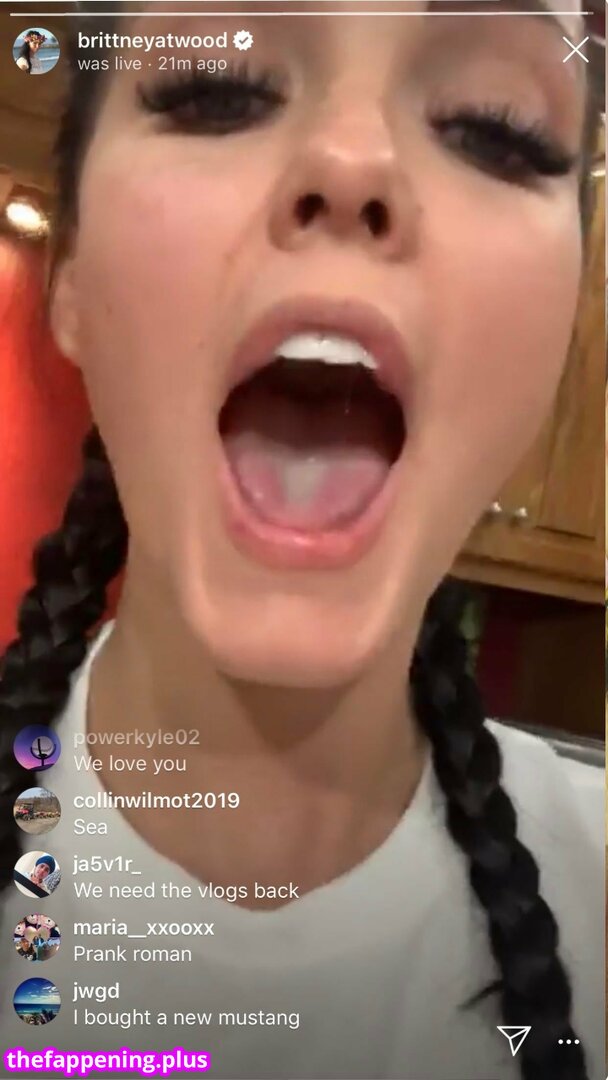Share this live video via send icon
608x1080 pixels.
513,1040
